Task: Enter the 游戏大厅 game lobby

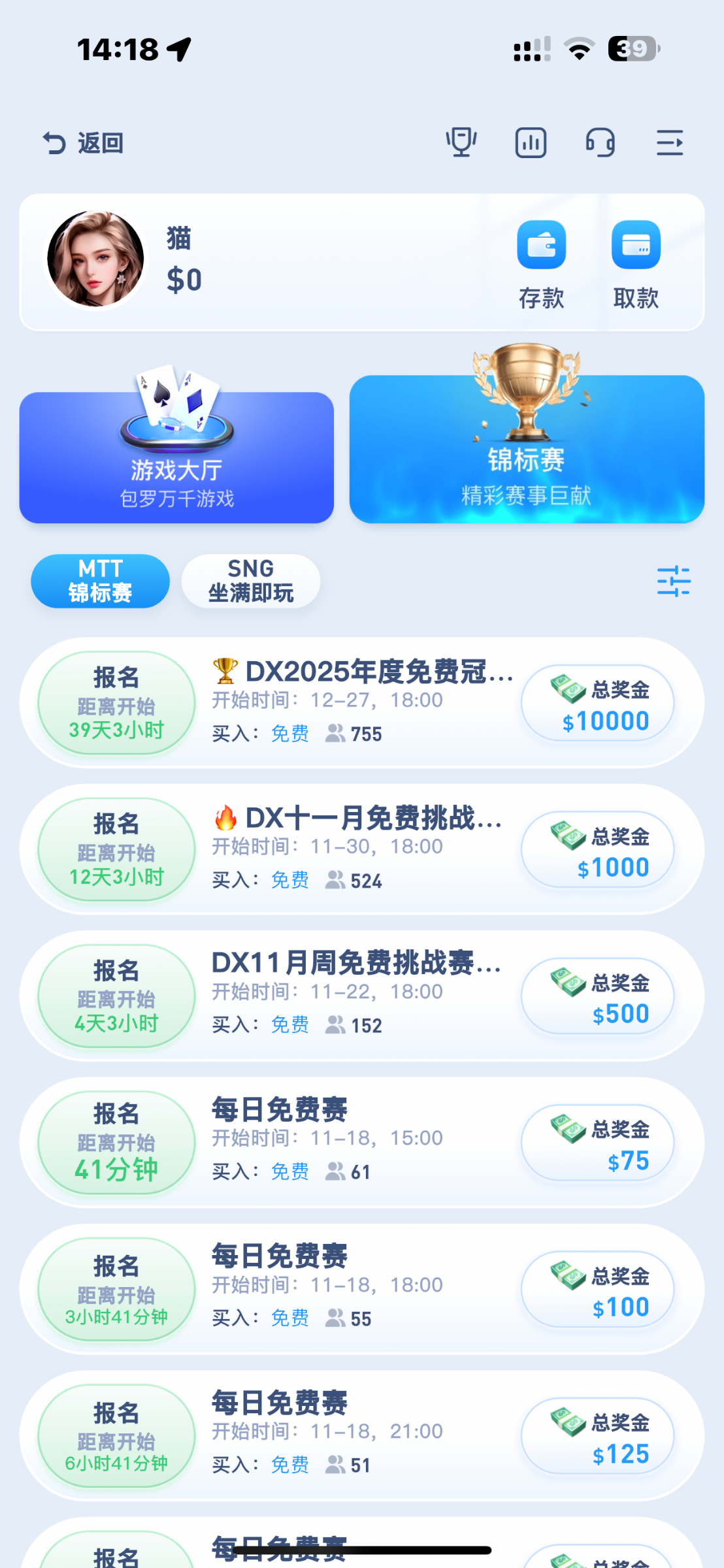Action: pyautogui.click(x=176, y=457)
